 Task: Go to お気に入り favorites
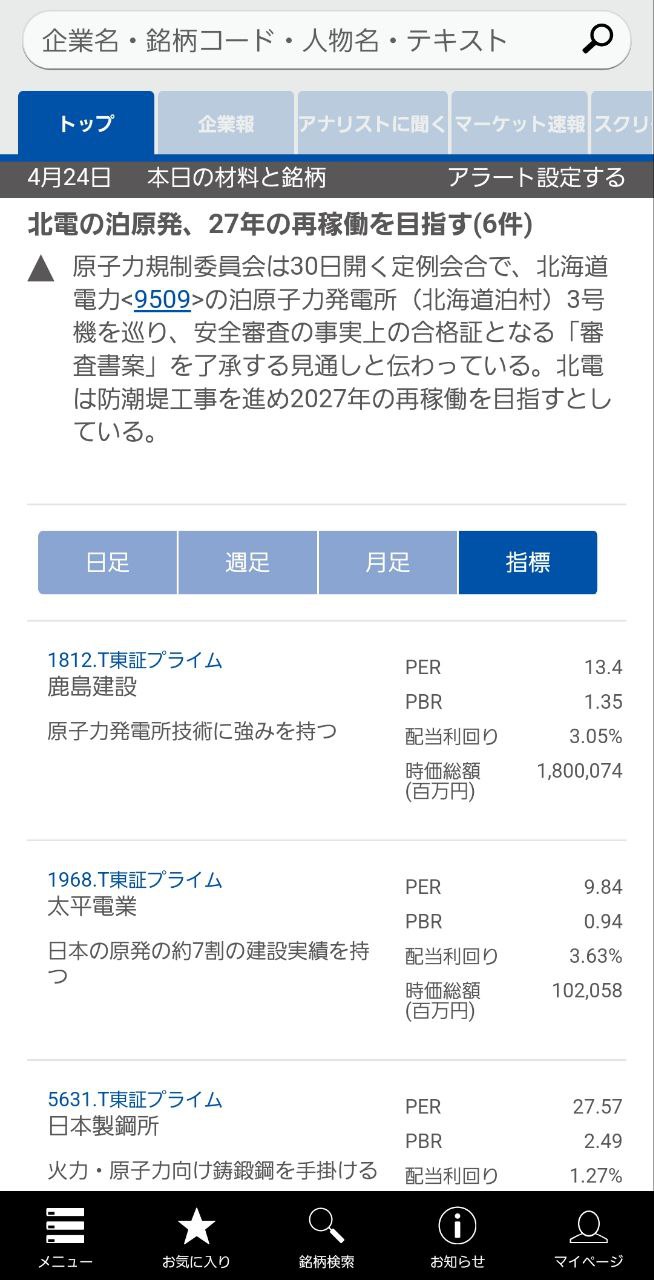click(x=196, y=1237)
